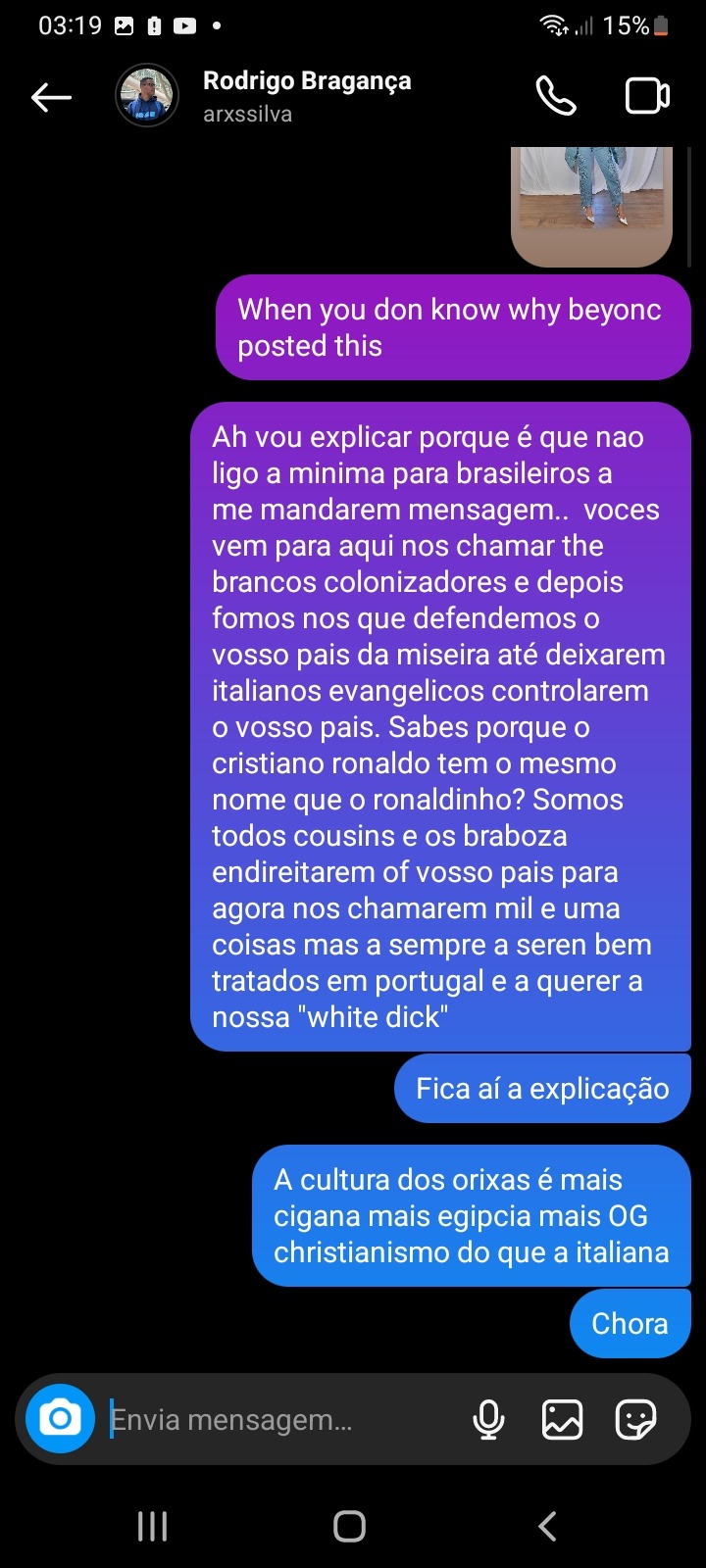Open the sticker picker
Screen dimensions: 706x1568
coord(635,1419)
